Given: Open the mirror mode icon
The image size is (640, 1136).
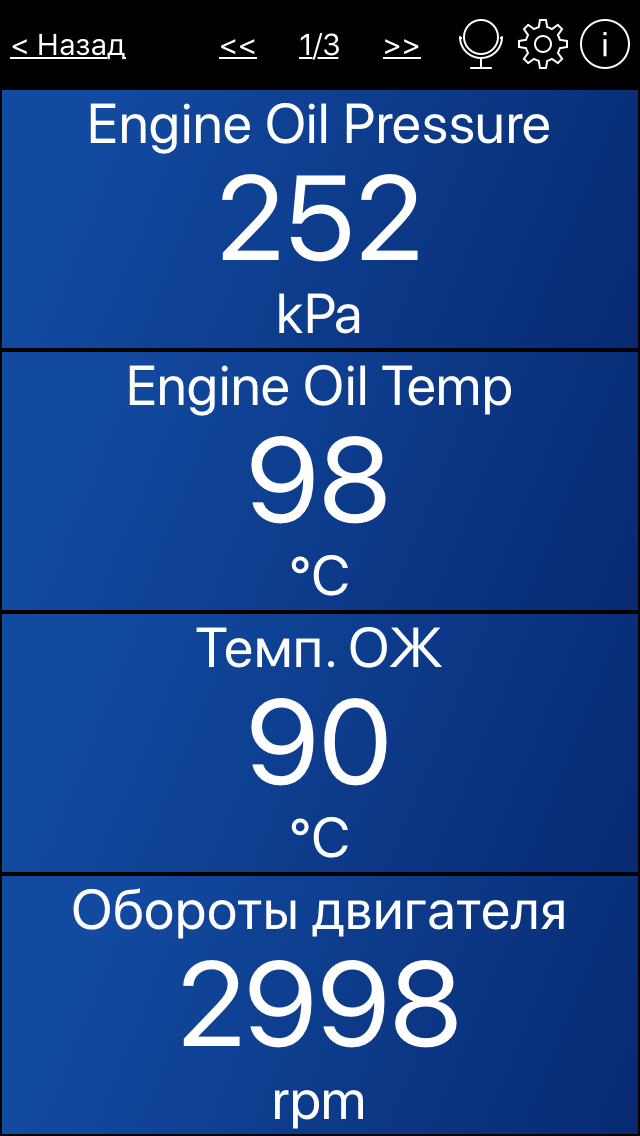Looking at the screenshot, I should 481,44.
